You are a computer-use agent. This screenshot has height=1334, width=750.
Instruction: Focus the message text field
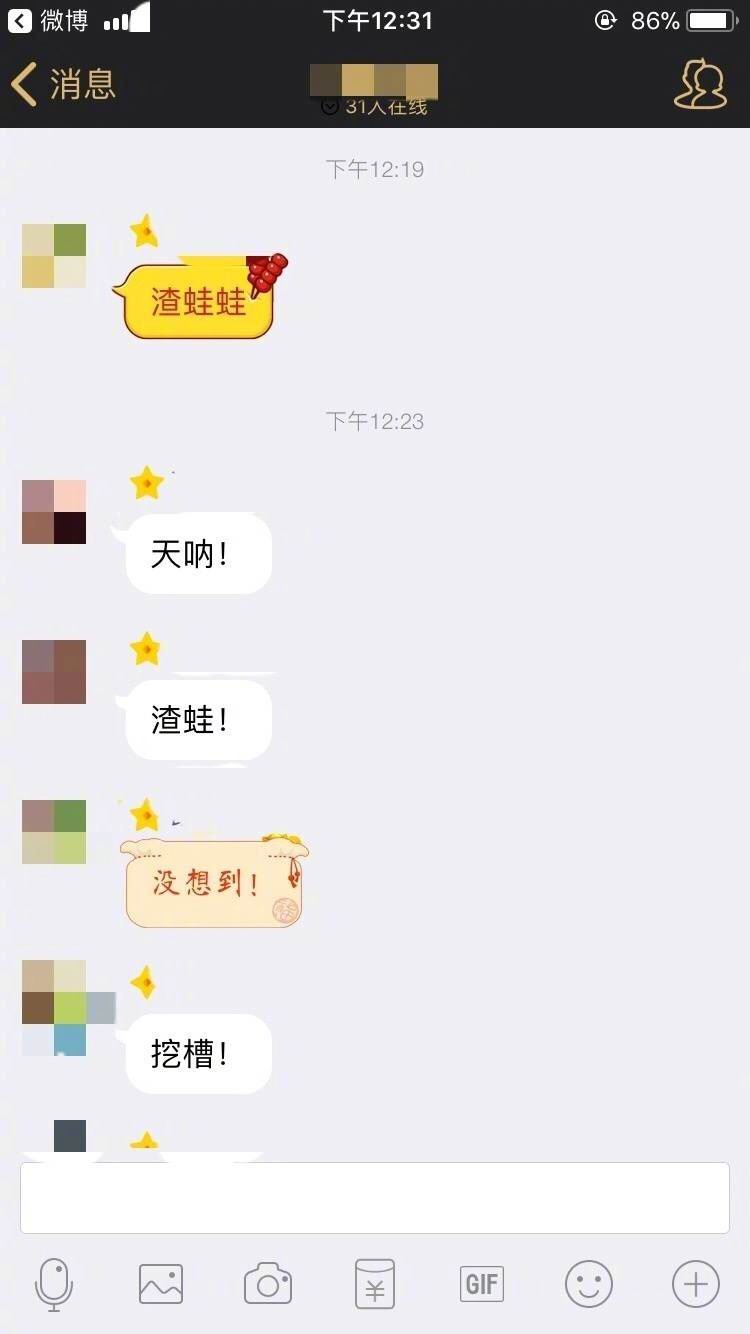point(374,1197)
